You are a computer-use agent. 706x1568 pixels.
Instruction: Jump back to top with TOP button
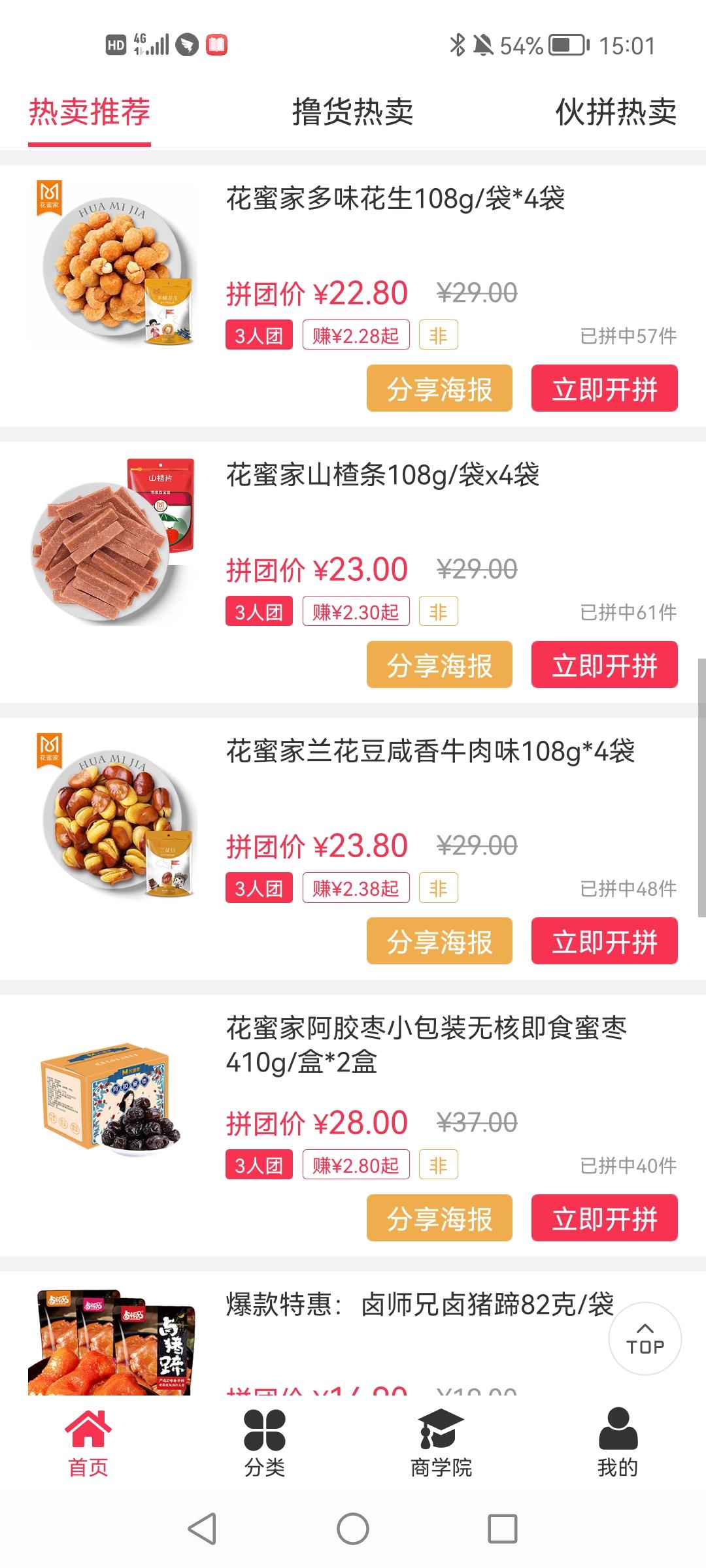coord(645,1339)
